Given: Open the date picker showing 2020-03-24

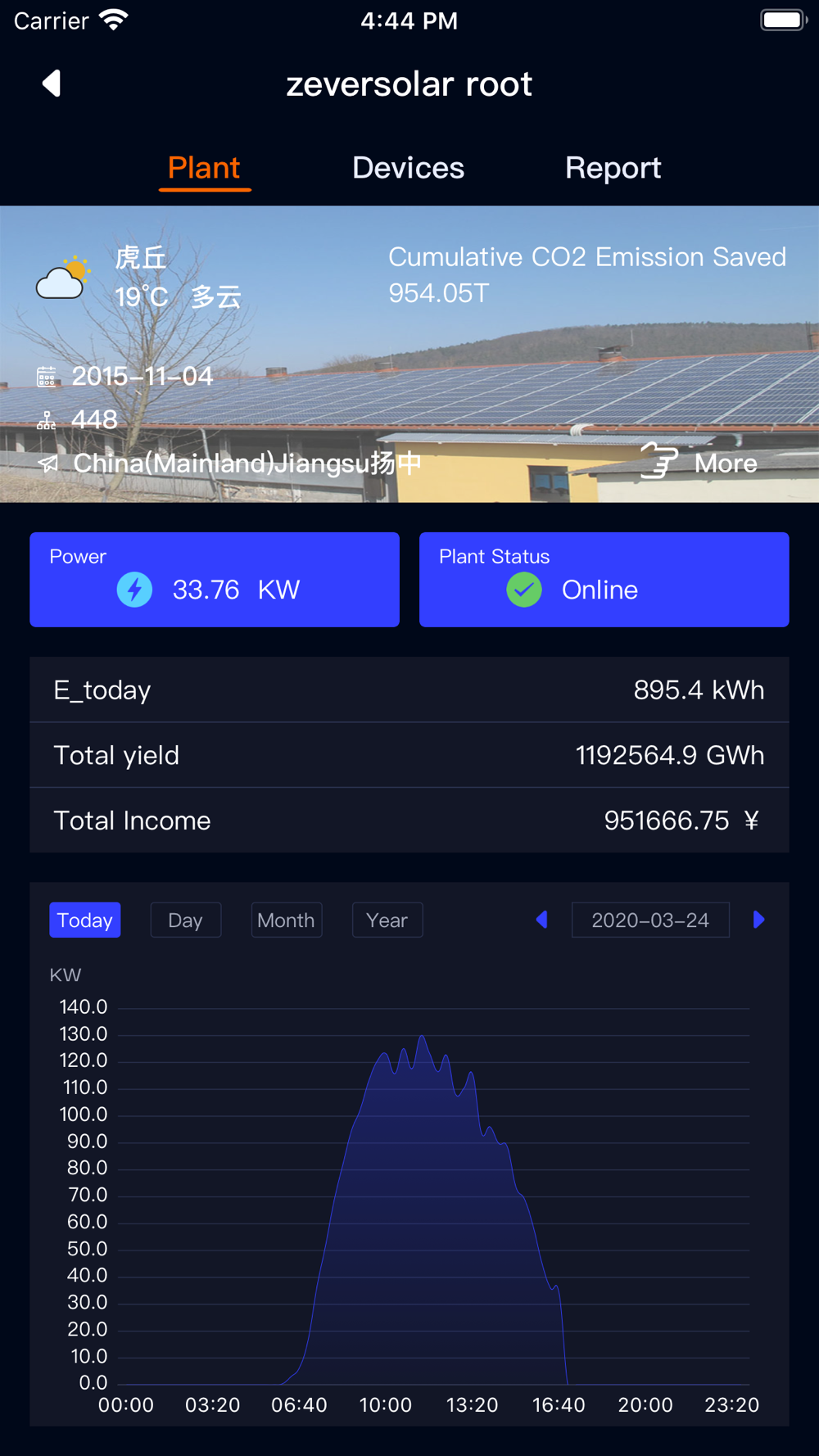Looking at the screenshot, I should (x=650, y=920).
